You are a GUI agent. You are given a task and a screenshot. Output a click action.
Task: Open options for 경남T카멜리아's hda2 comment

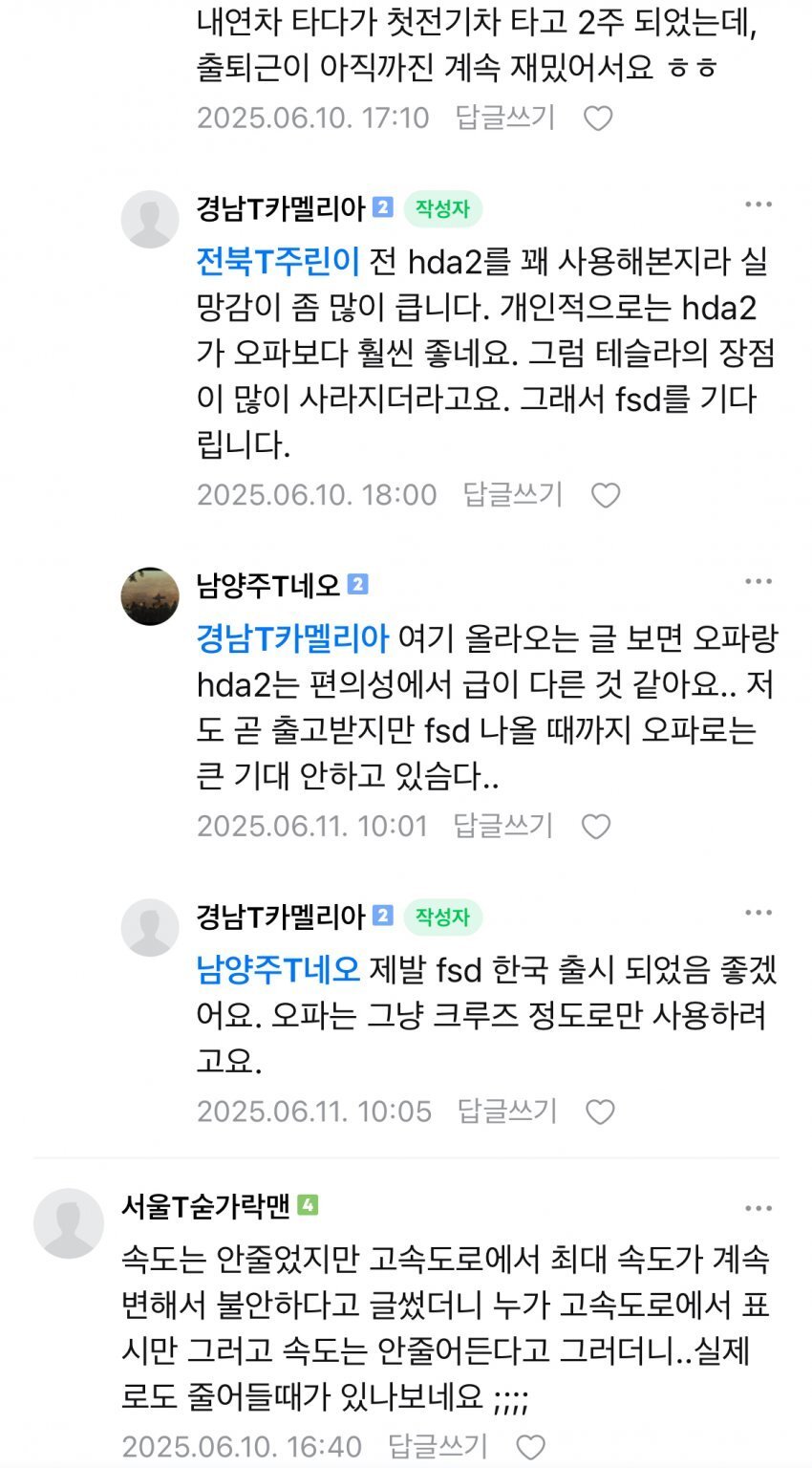pyautogui.click(x=759, y=205)
